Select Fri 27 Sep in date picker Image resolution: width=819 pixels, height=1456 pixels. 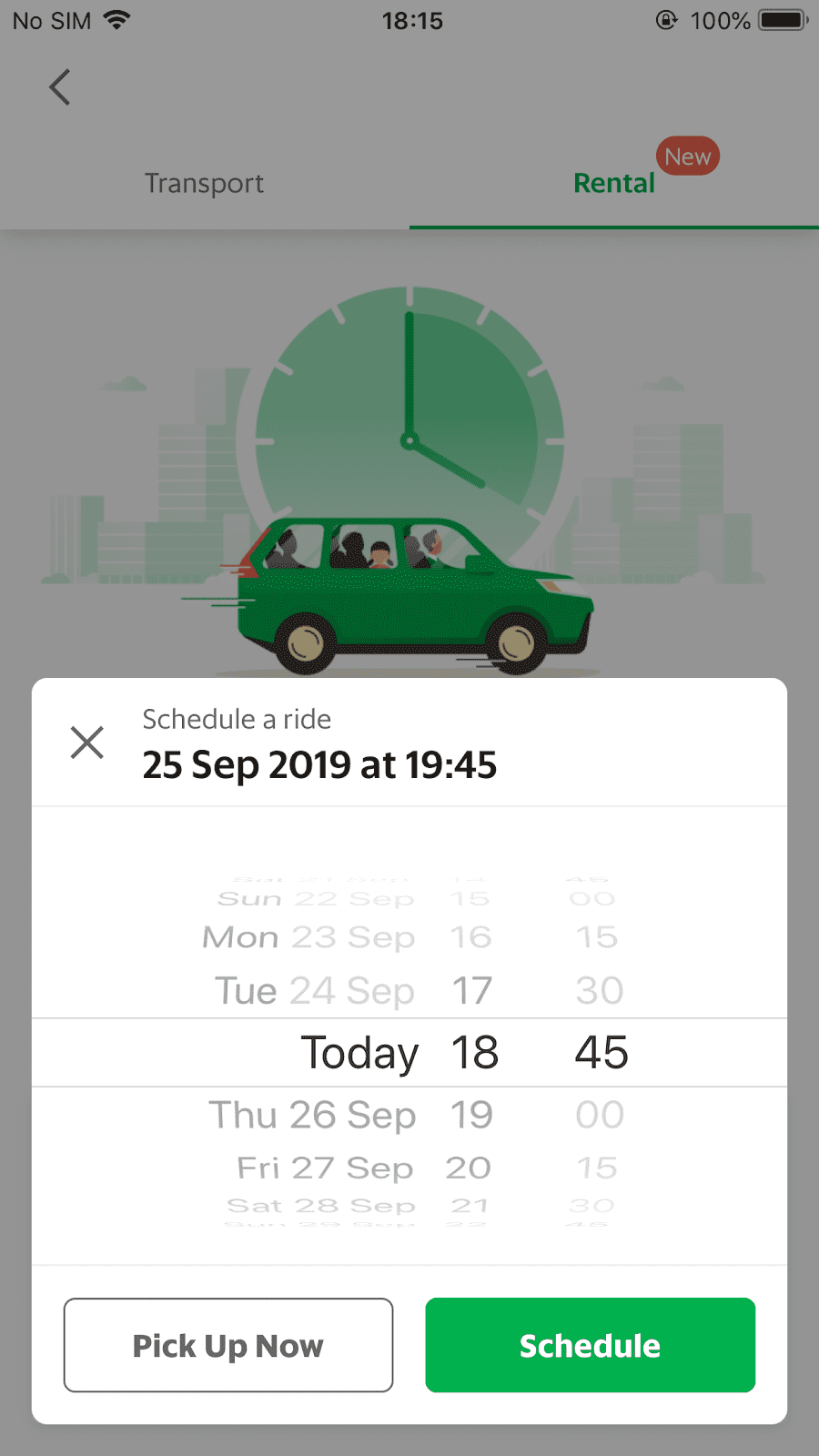coord(325,1168)
